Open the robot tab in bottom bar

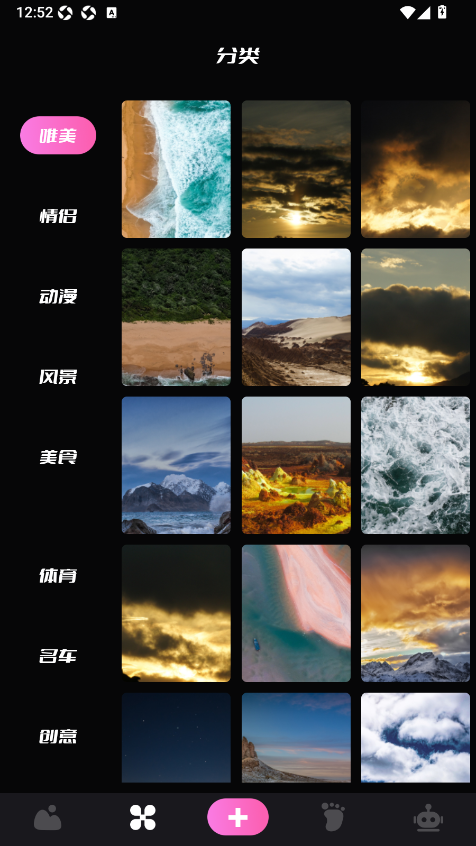(x=429, y=817)
